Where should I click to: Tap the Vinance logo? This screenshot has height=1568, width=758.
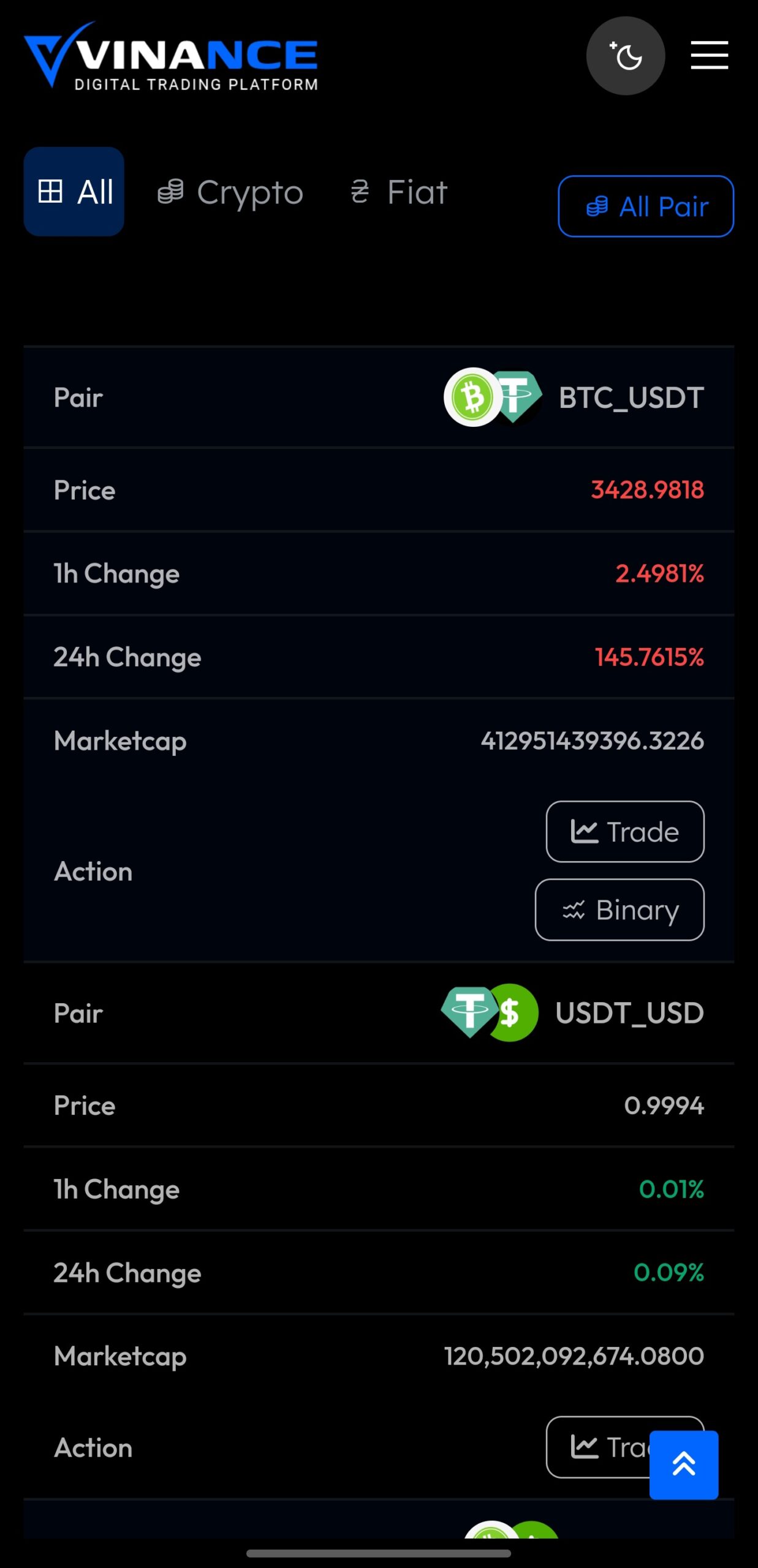click(x=171, y=56)
